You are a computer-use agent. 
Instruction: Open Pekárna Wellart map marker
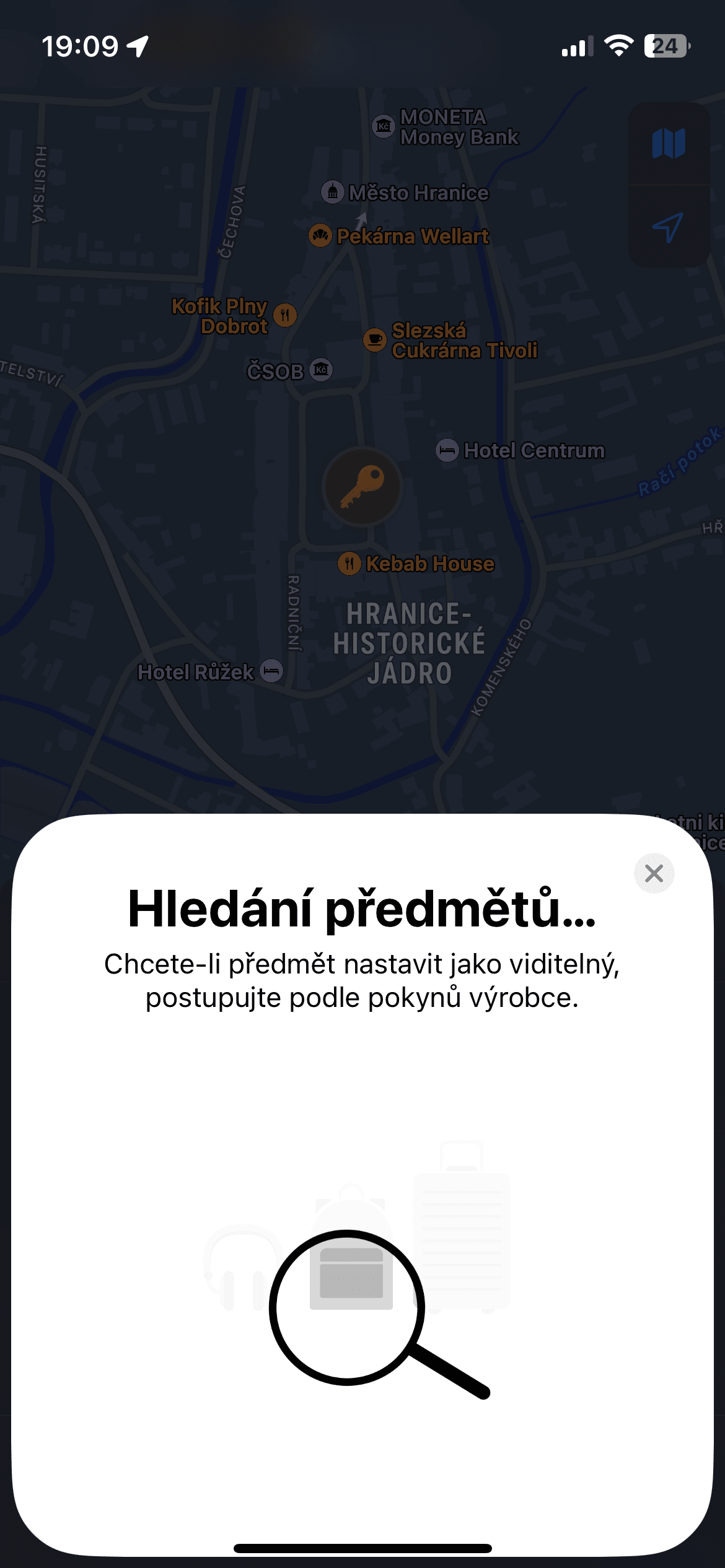pyautogui.click(x=320, y=236)
